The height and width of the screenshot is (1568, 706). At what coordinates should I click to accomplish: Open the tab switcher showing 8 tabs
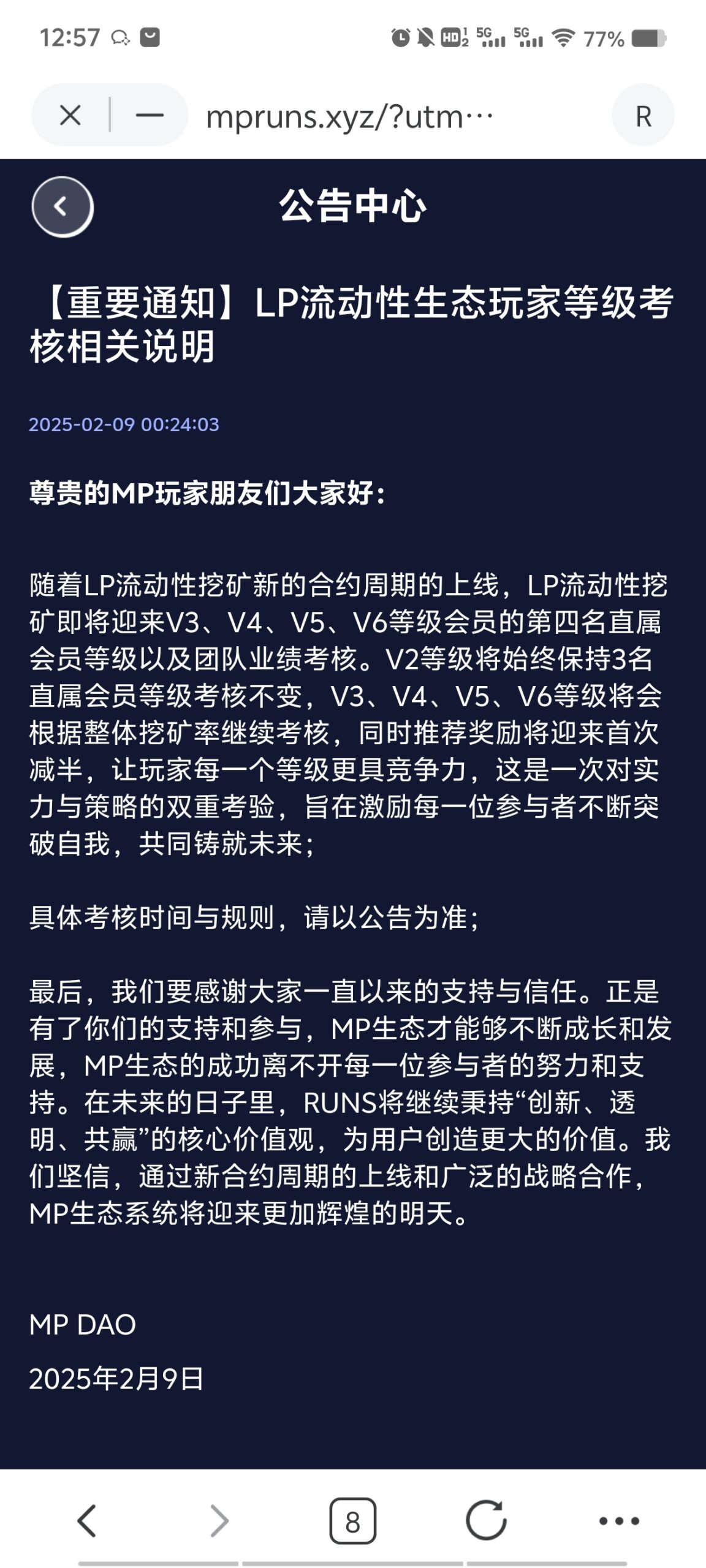tap(352, 1521)
